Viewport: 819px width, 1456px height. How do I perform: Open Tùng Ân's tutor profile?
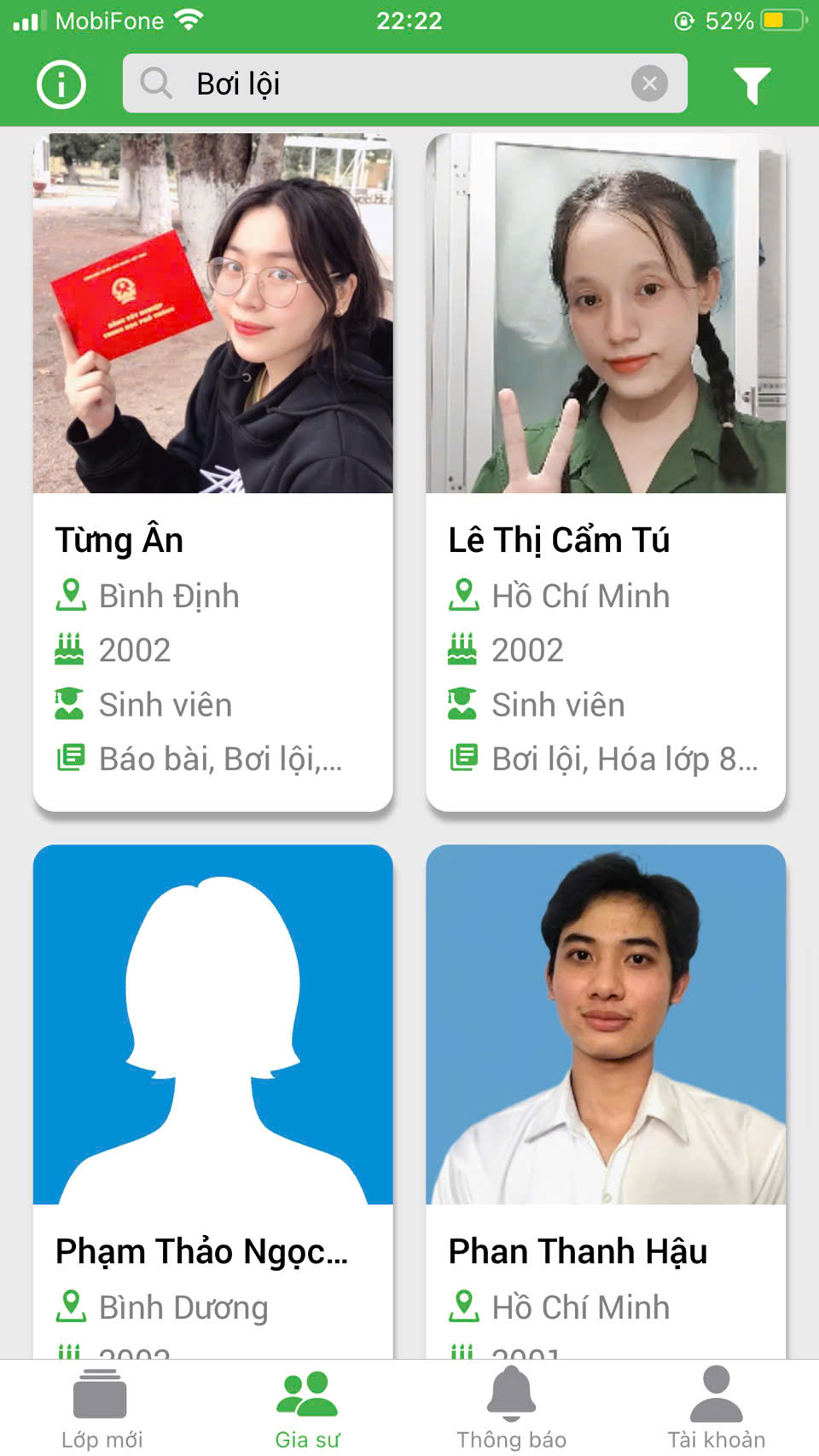coord(212,472)
